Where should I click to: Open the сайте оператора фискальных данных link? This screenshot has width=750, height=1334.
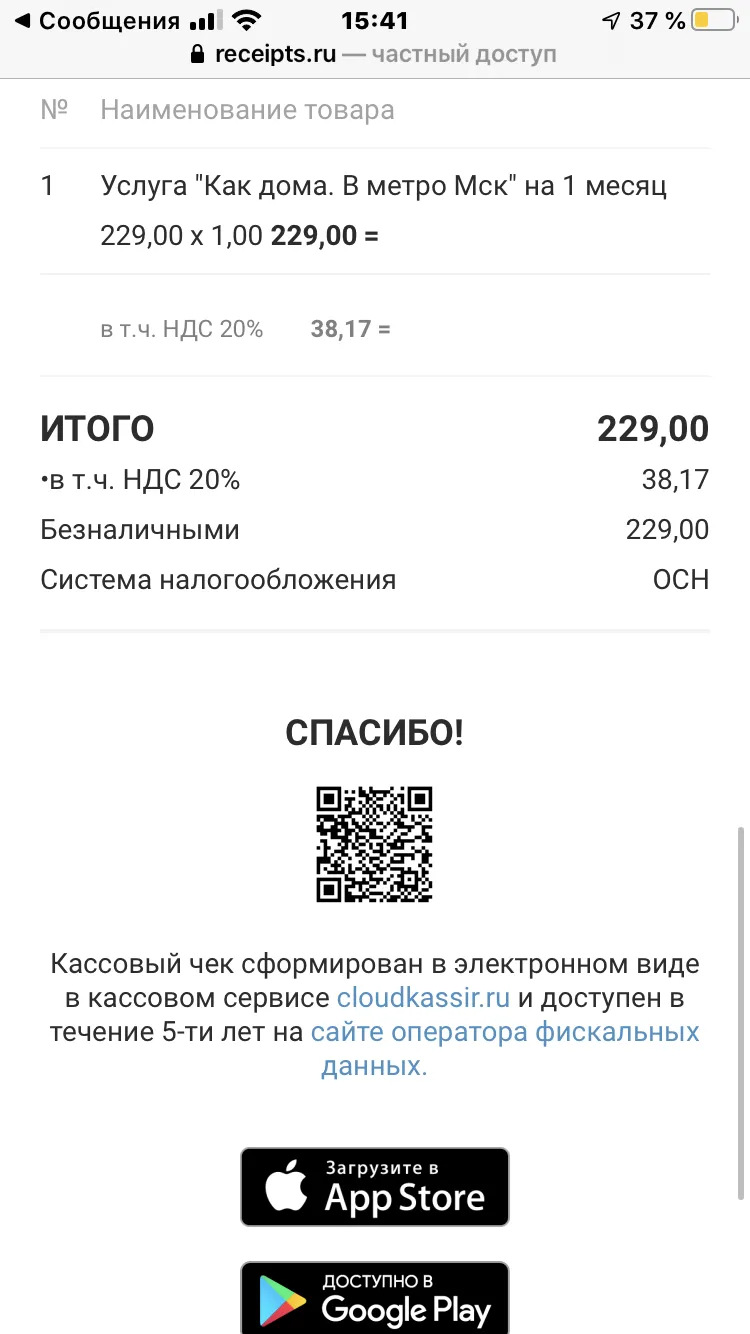pyautogui.click(x=505, y=1049)
